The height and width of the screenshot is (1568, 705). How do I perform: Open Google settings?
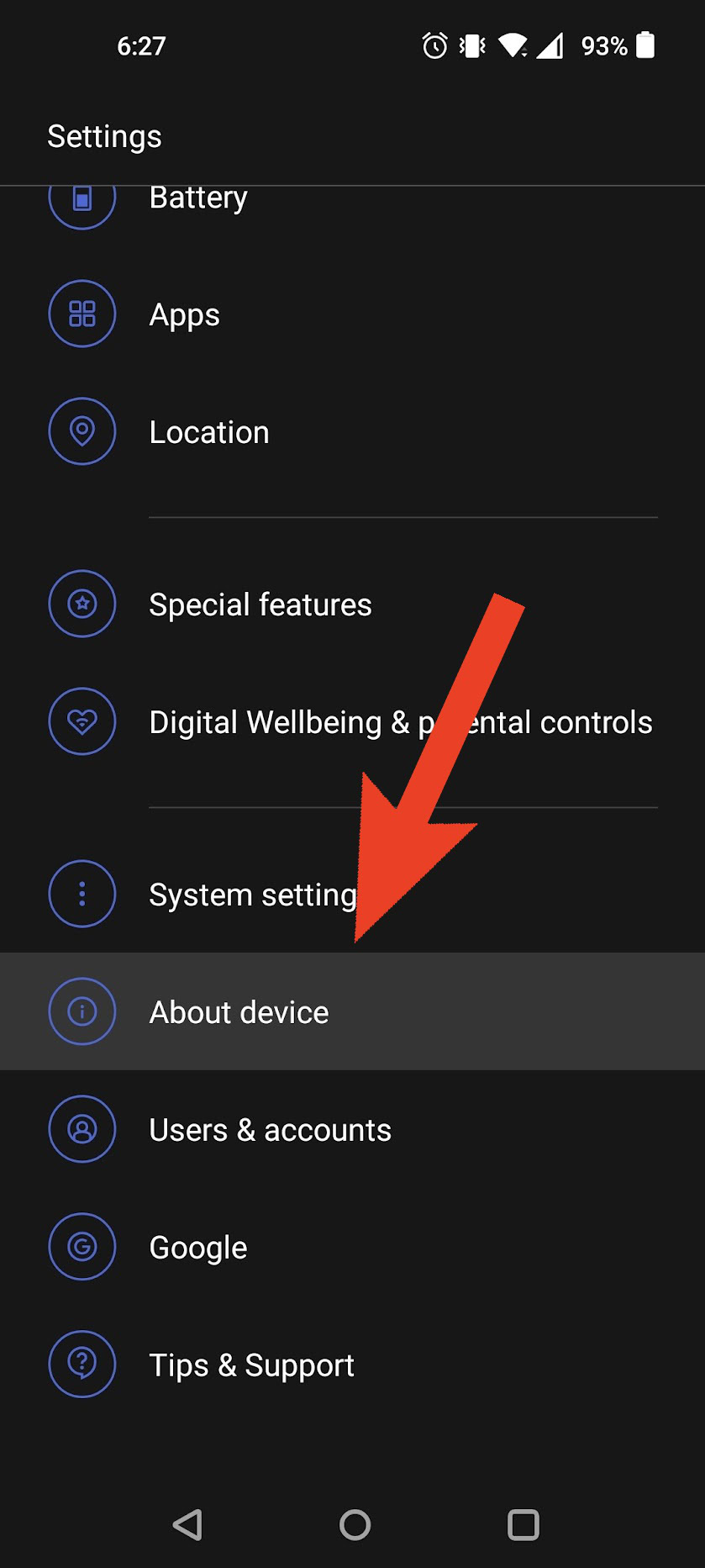pyautogui.click(x=352, y=1247)
